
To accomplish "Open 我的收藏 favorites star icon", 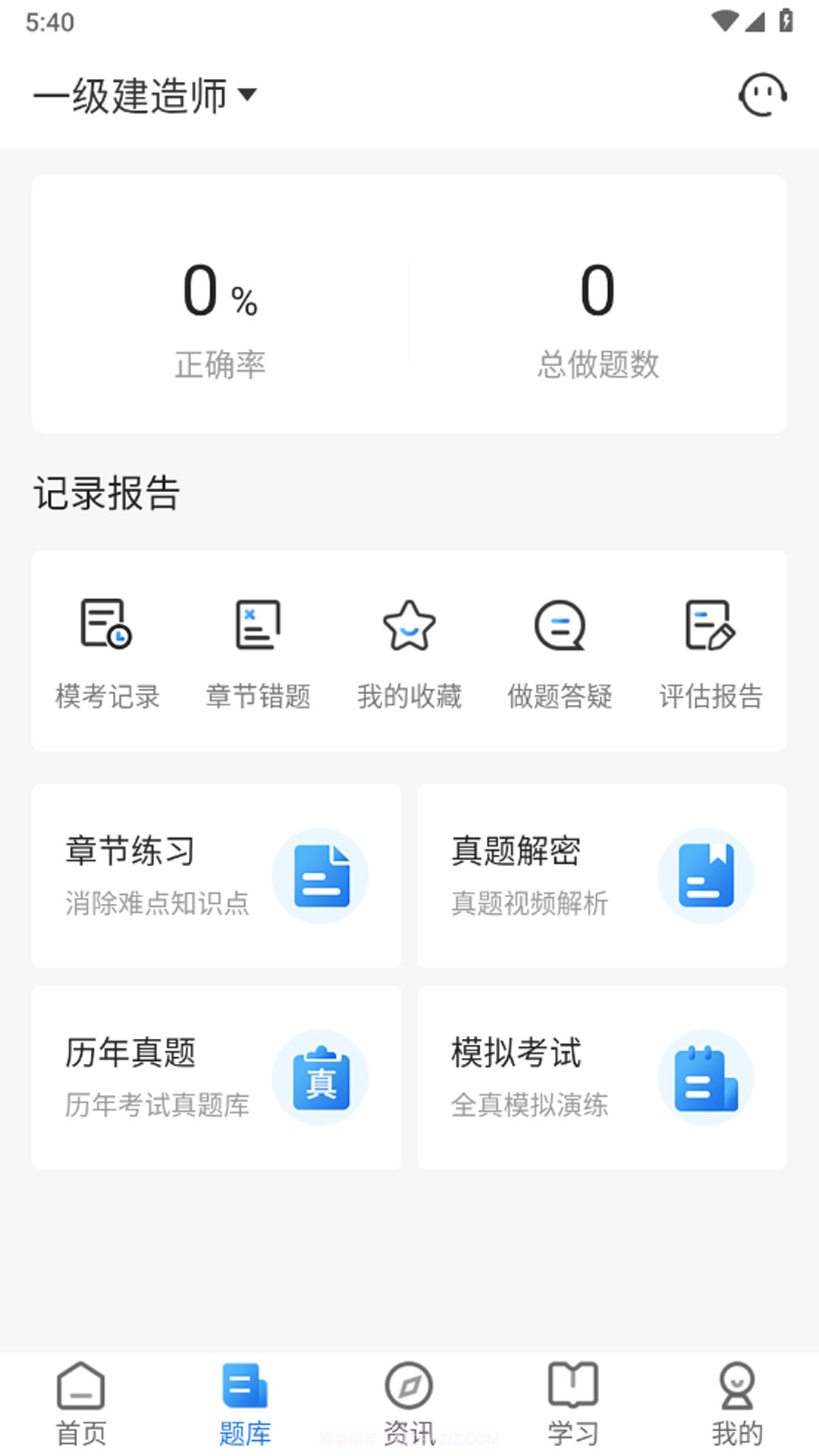I will pos(409,626).
